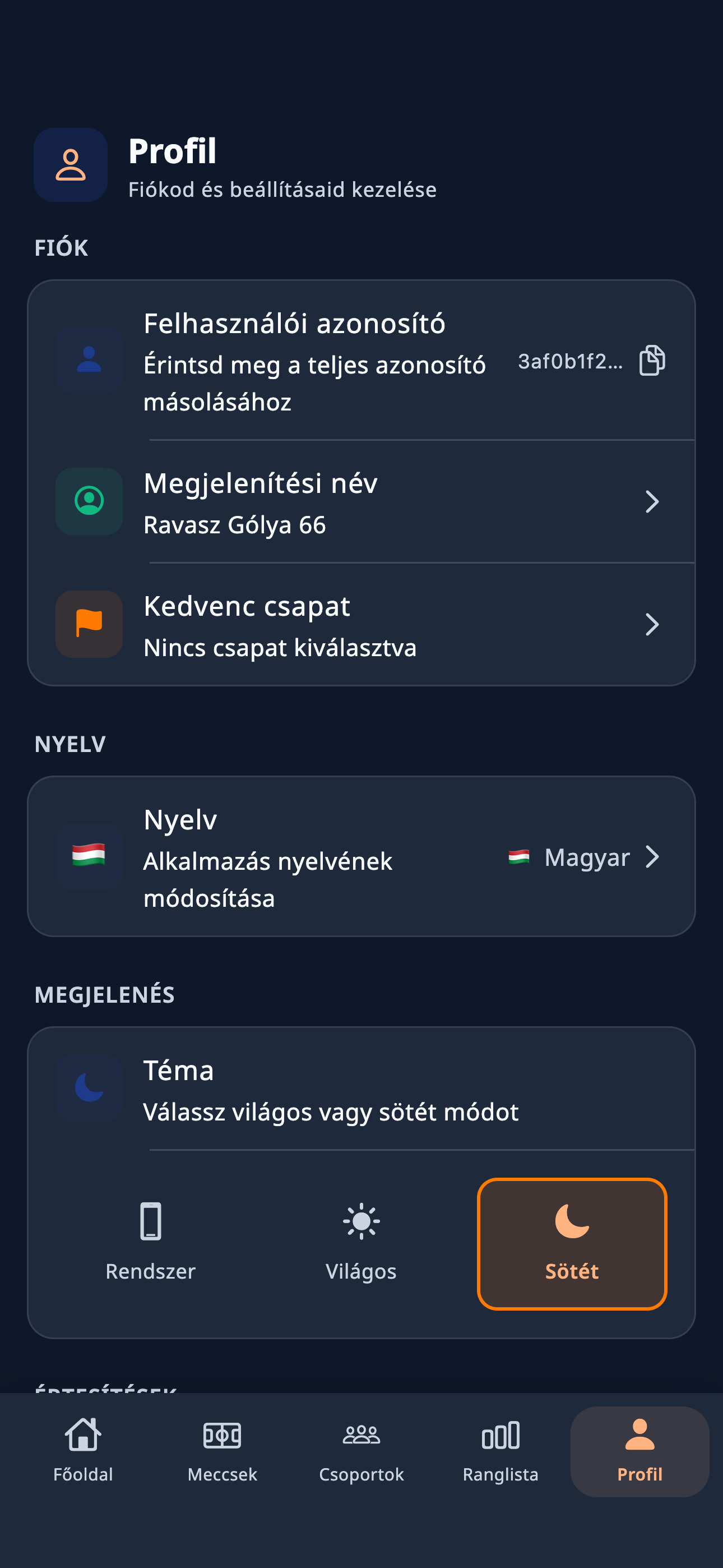This screenshot has height=1568, width=723.
Task: Switch to the Csoportok tab
Action: point(361,1455)
